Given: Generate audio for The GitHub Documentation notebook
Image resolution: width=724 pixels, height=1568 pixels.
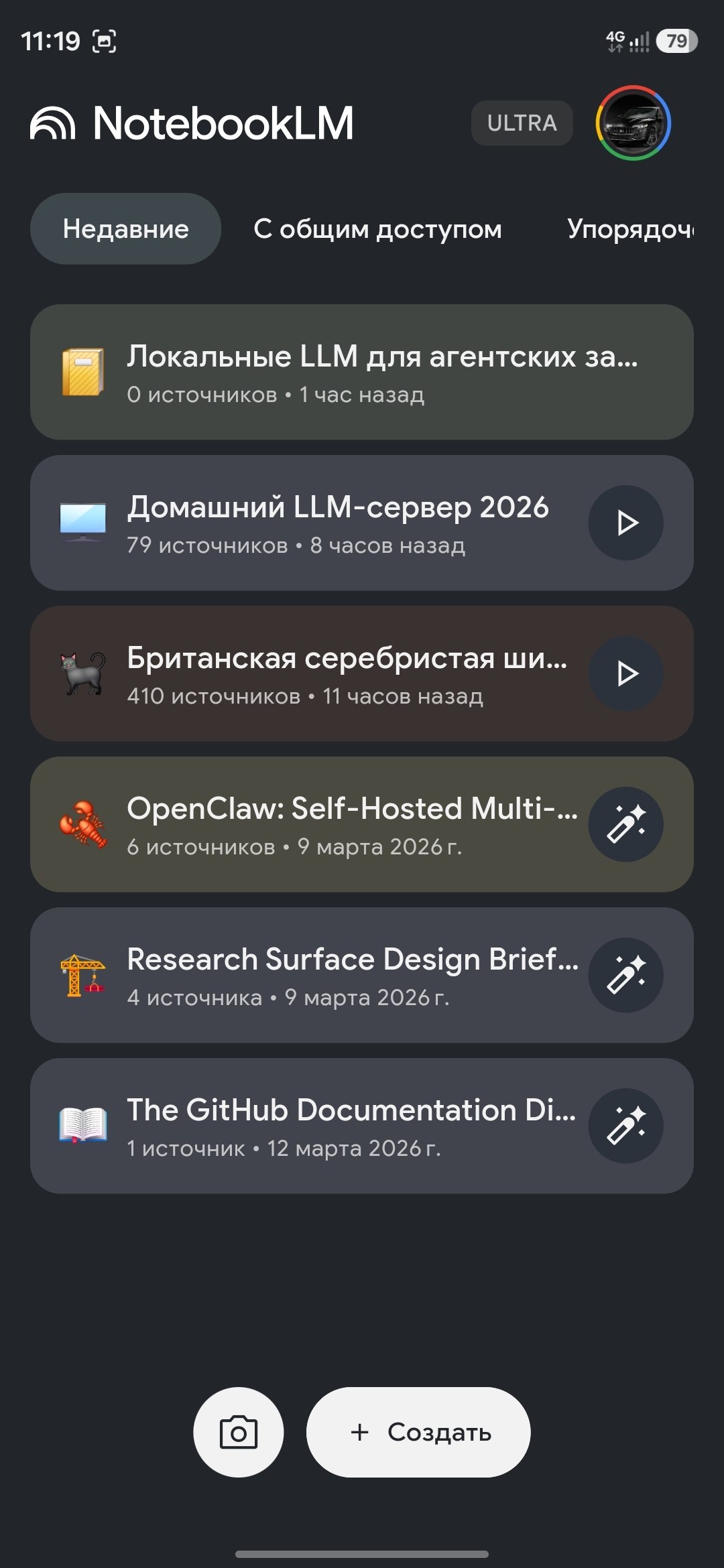Looking at the screenshot, I should pos(626,1126).
